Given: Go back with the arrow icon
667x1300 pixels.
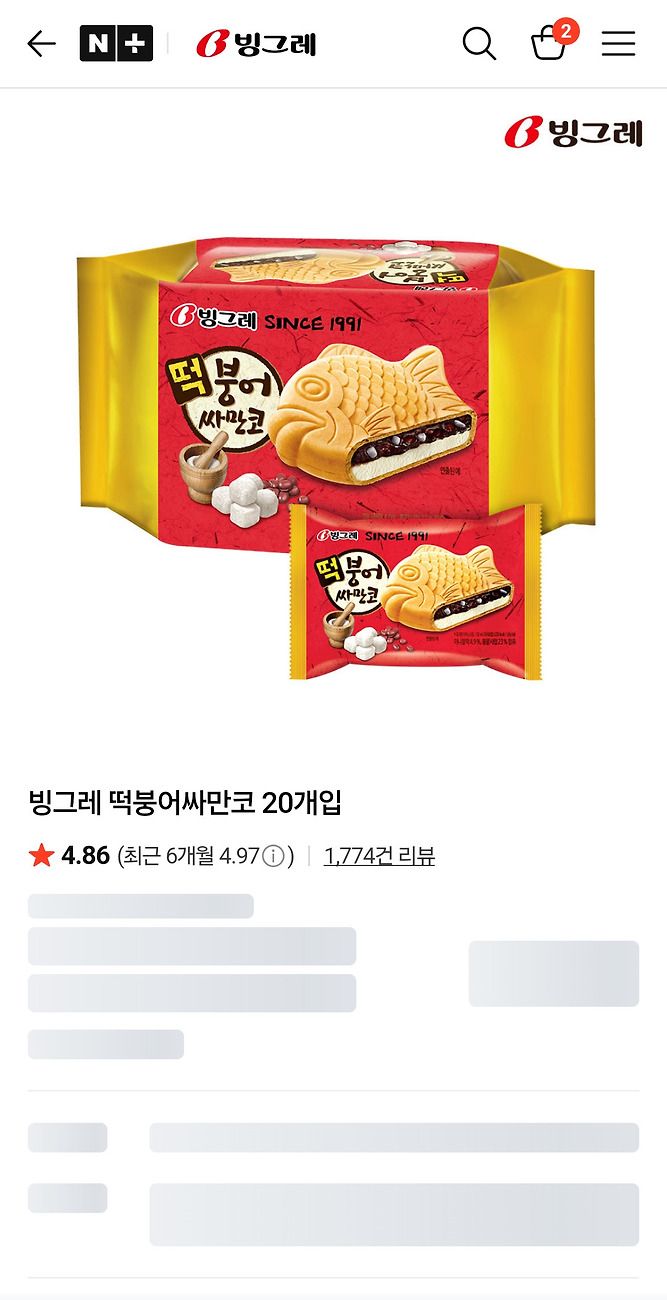Looking at the screenshot, I should tap(41, 44).
